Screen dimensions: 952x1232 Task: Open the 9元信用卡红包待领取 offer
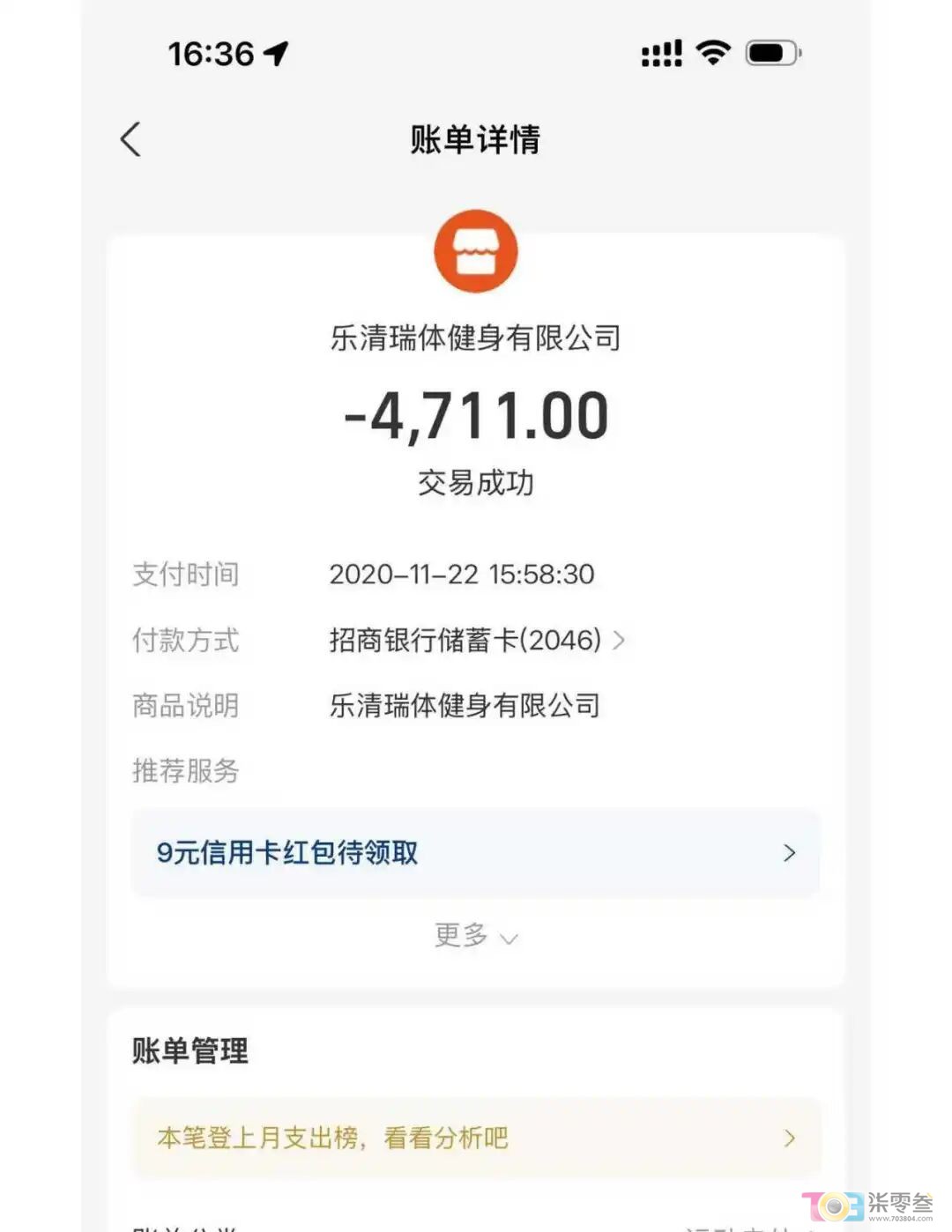click(476, 853)
